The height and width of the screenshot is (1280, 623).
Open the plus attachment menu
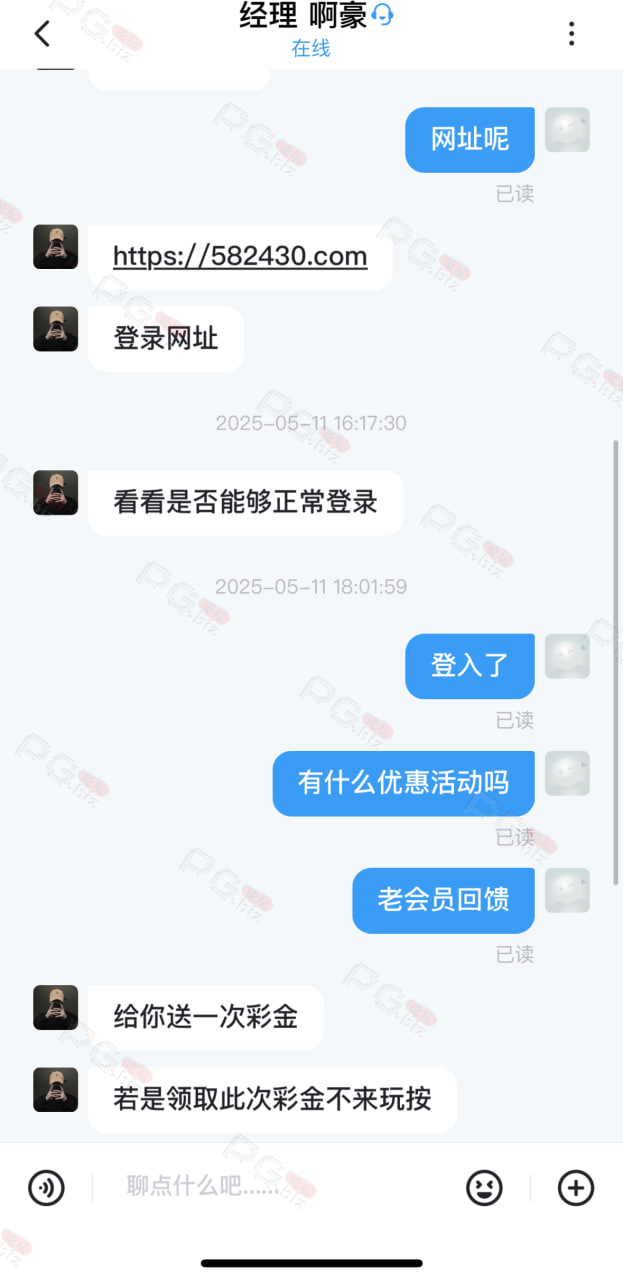[x=575, y=1188]
